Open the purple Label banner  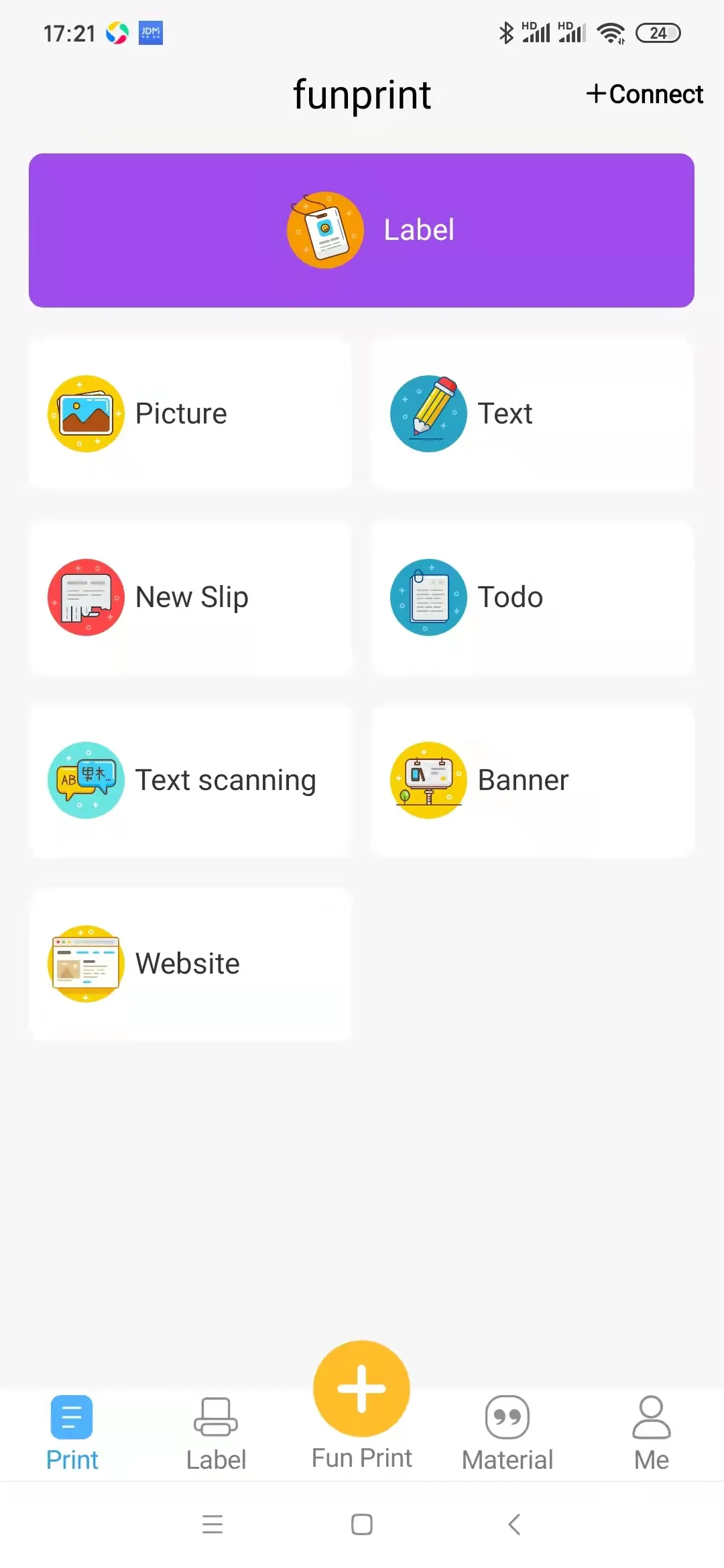click(361, 231)
